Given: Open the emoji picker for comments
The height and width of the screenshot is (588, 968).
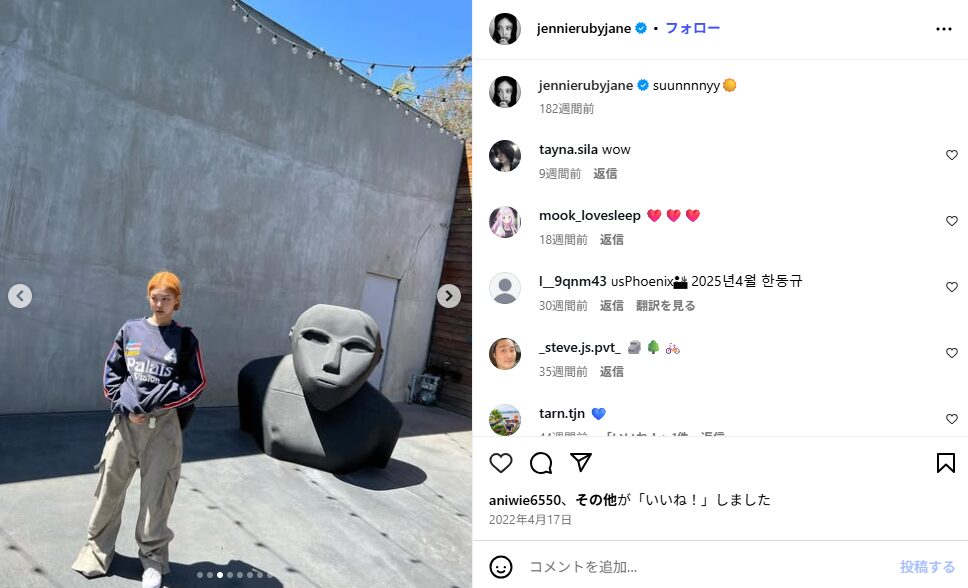Looking at the screenshot, I should [501, 567].
